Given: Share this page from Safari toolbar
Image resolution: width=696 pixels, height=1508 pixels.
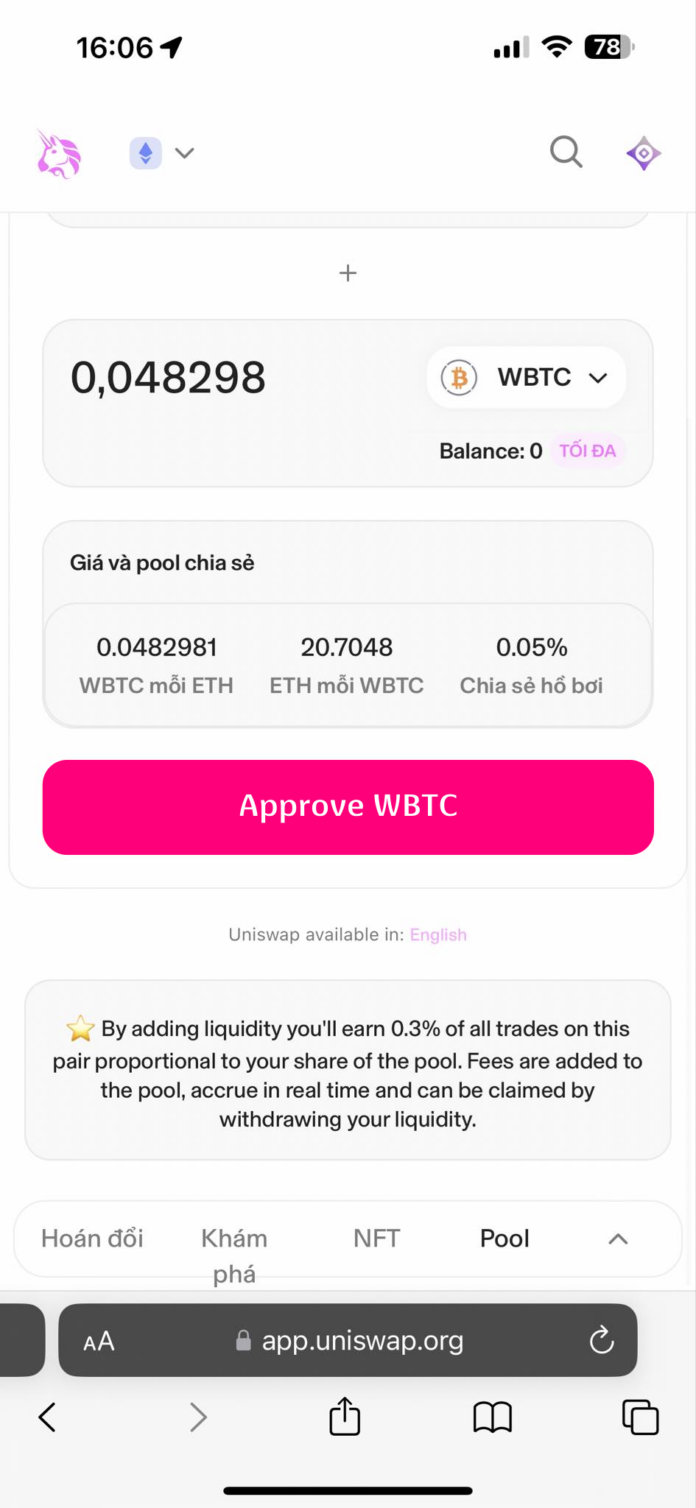Looking at the screenshot, I should coord(344,1416).
